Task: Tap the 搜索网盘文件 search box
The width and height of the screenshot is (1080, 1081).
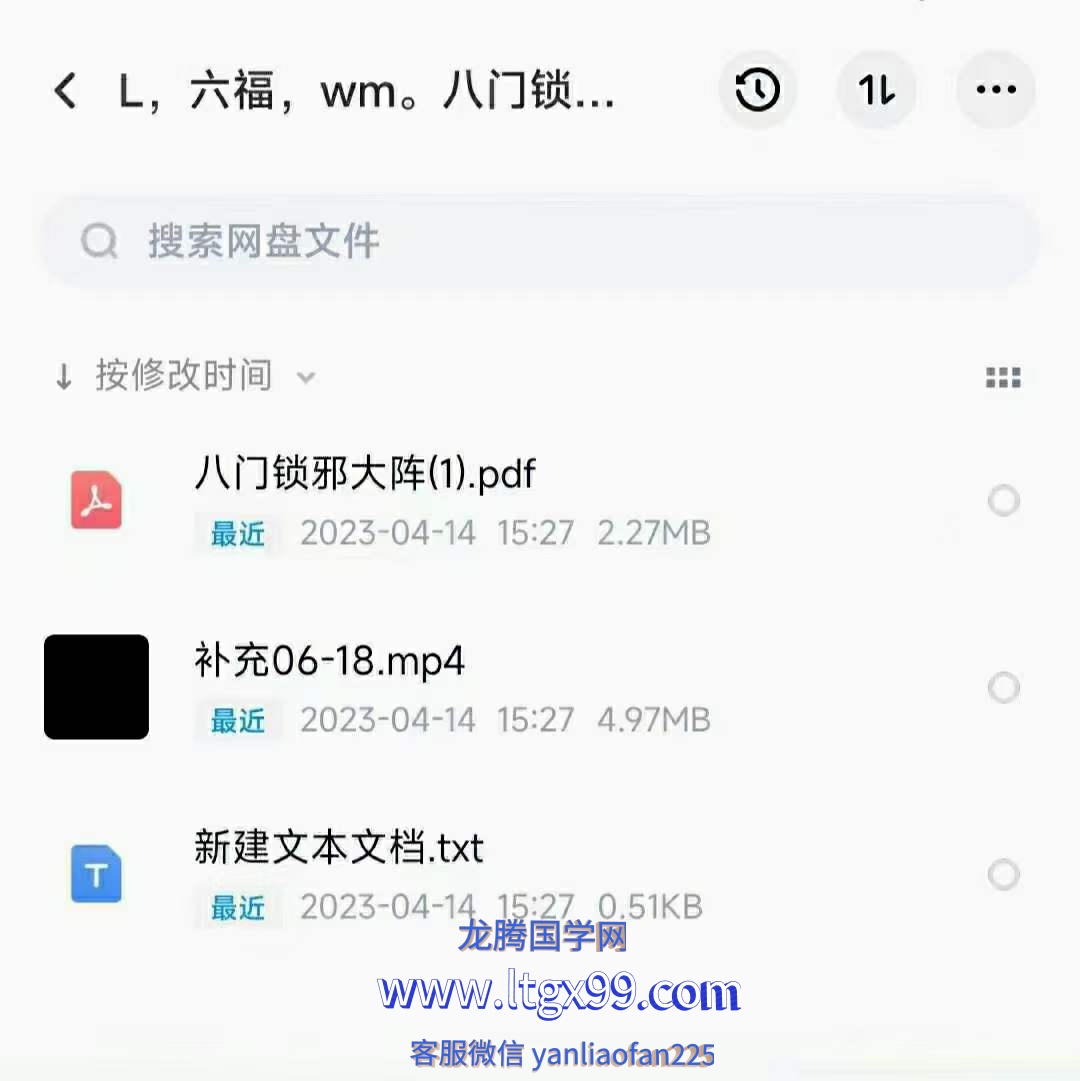Action: pyautogui.click(x=540, y=242)
